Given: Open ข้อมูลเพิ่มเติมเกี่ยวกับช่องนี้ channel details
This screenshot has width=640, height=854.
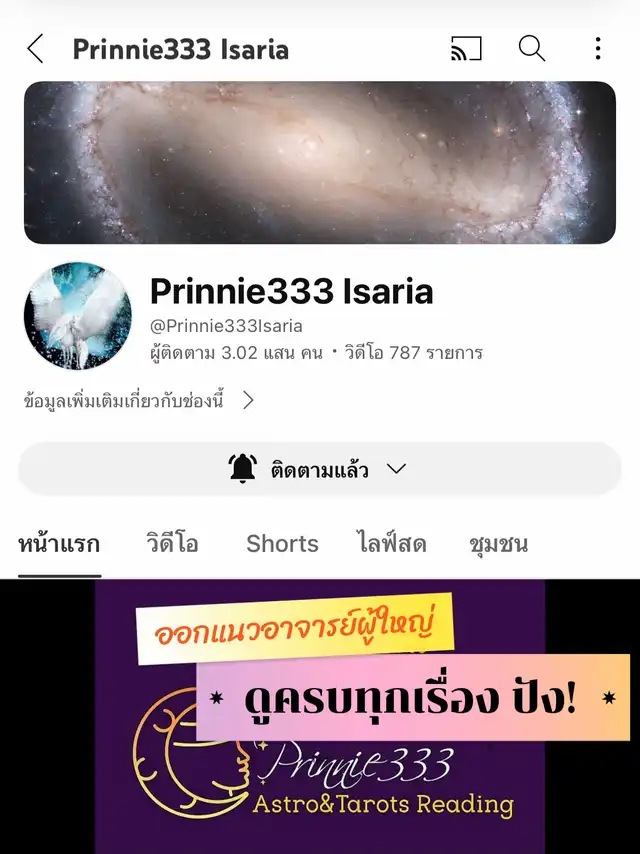Looking at the screenshot, I should [138, 400].
